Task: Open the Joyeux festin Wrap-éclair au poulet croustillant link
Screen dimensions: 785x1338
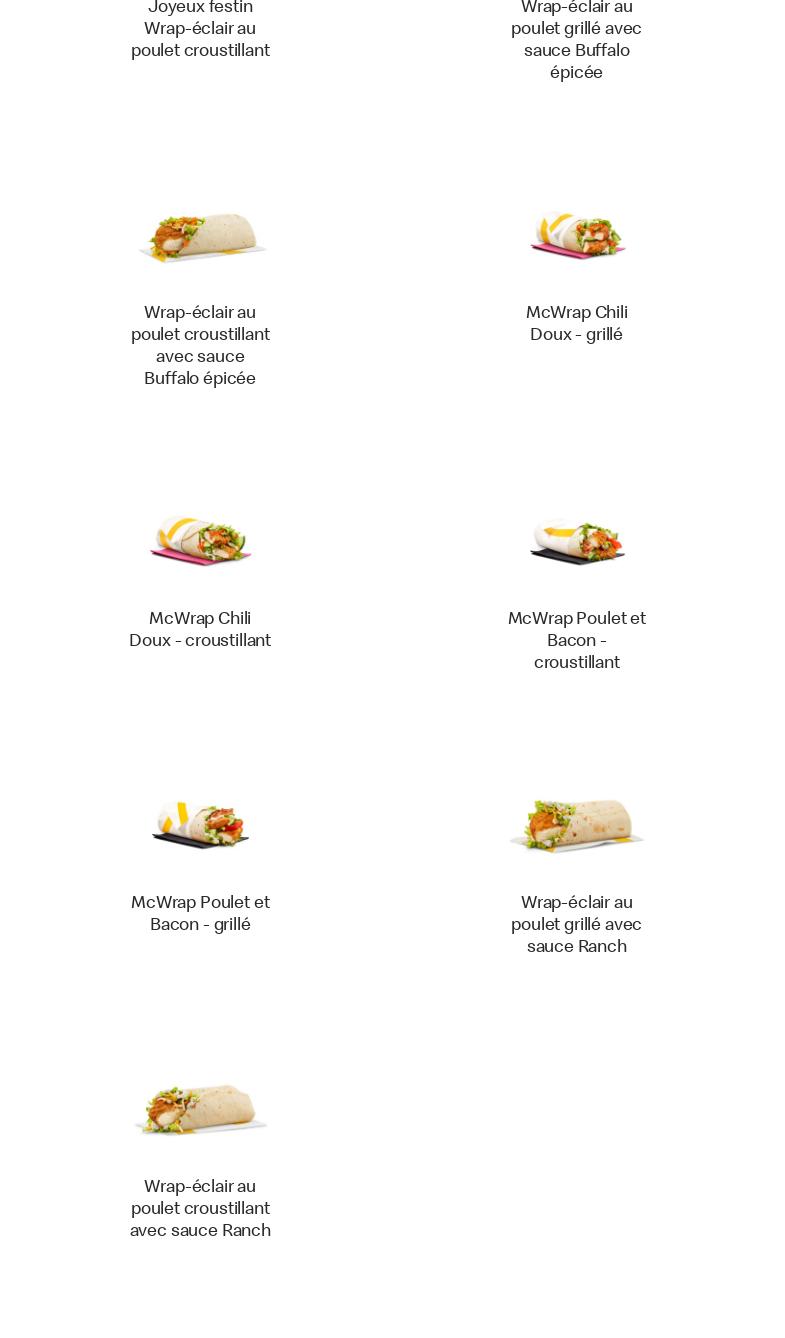Action: (x=200, y=28)
